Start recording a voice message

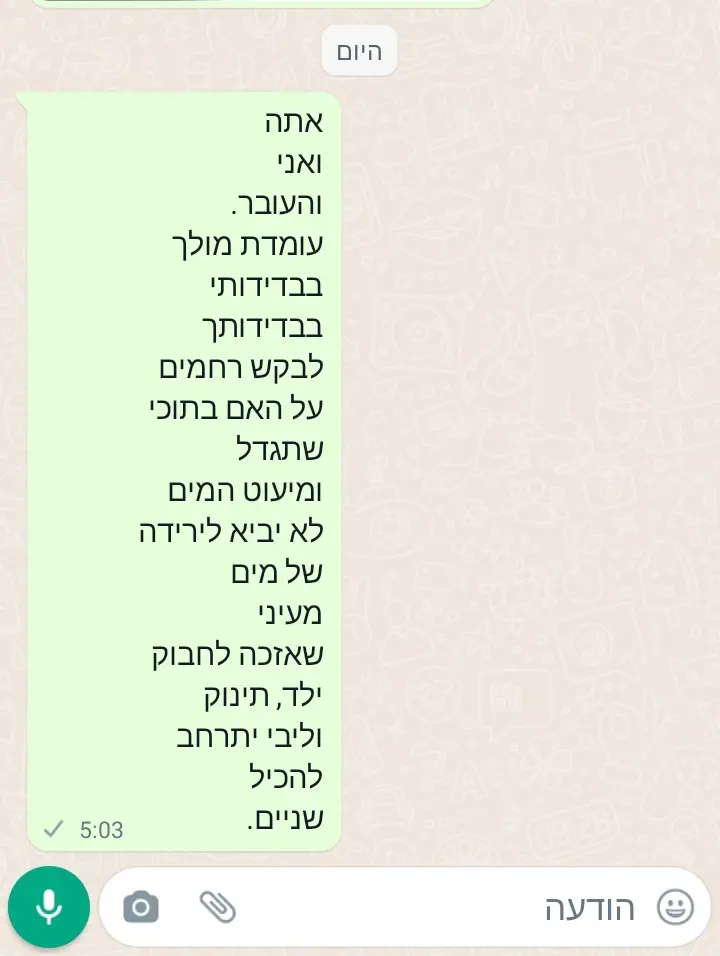pos(48,907)
